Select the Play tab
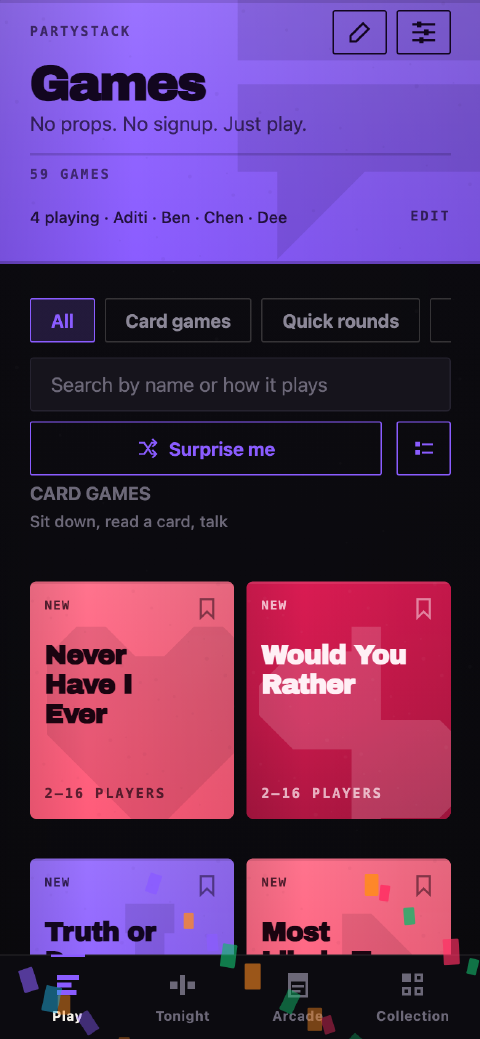The width and height of the screenshot is (480, 1039). tap(67, 997)
